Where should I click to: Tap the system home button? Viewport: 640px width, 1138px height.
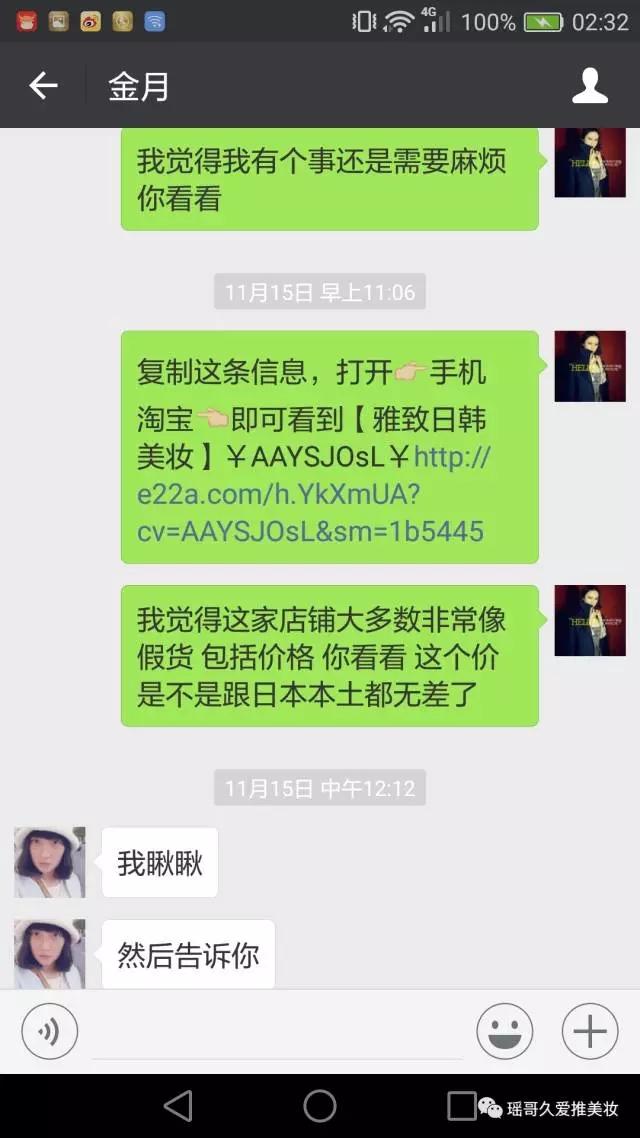coord(320,1106)
